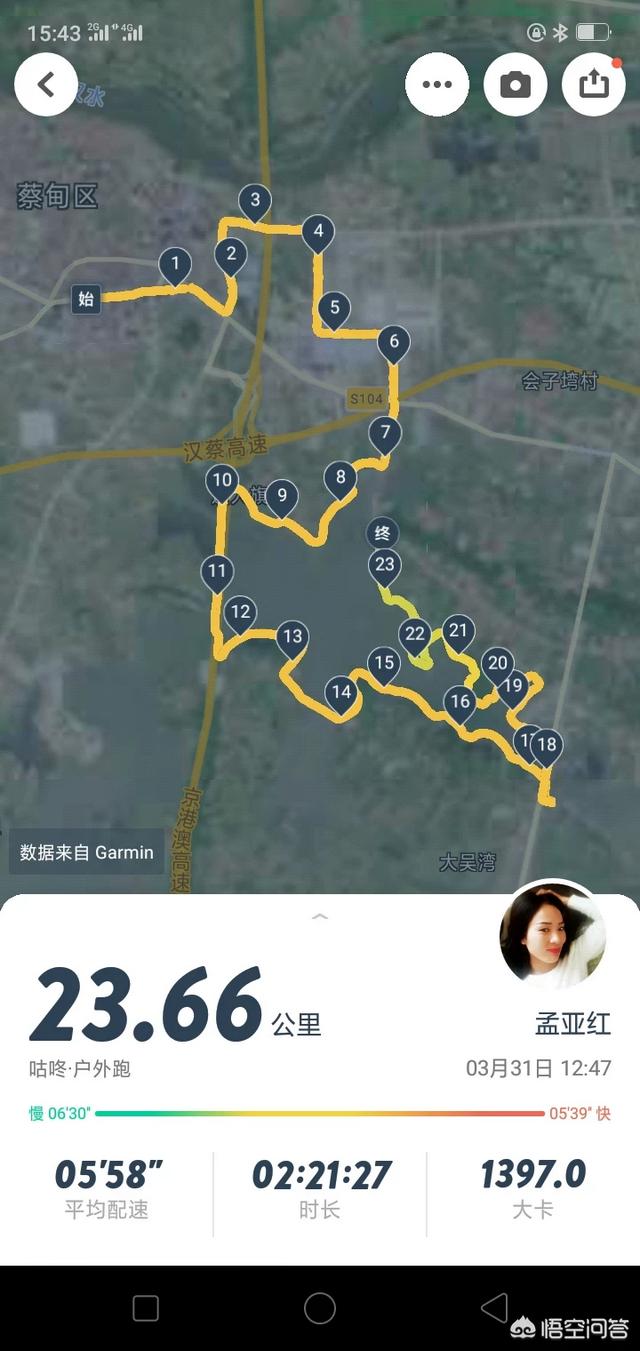Expand the run details panel chevron
Viewport: 640px width, 1351px height.
(x=320, y=916)
